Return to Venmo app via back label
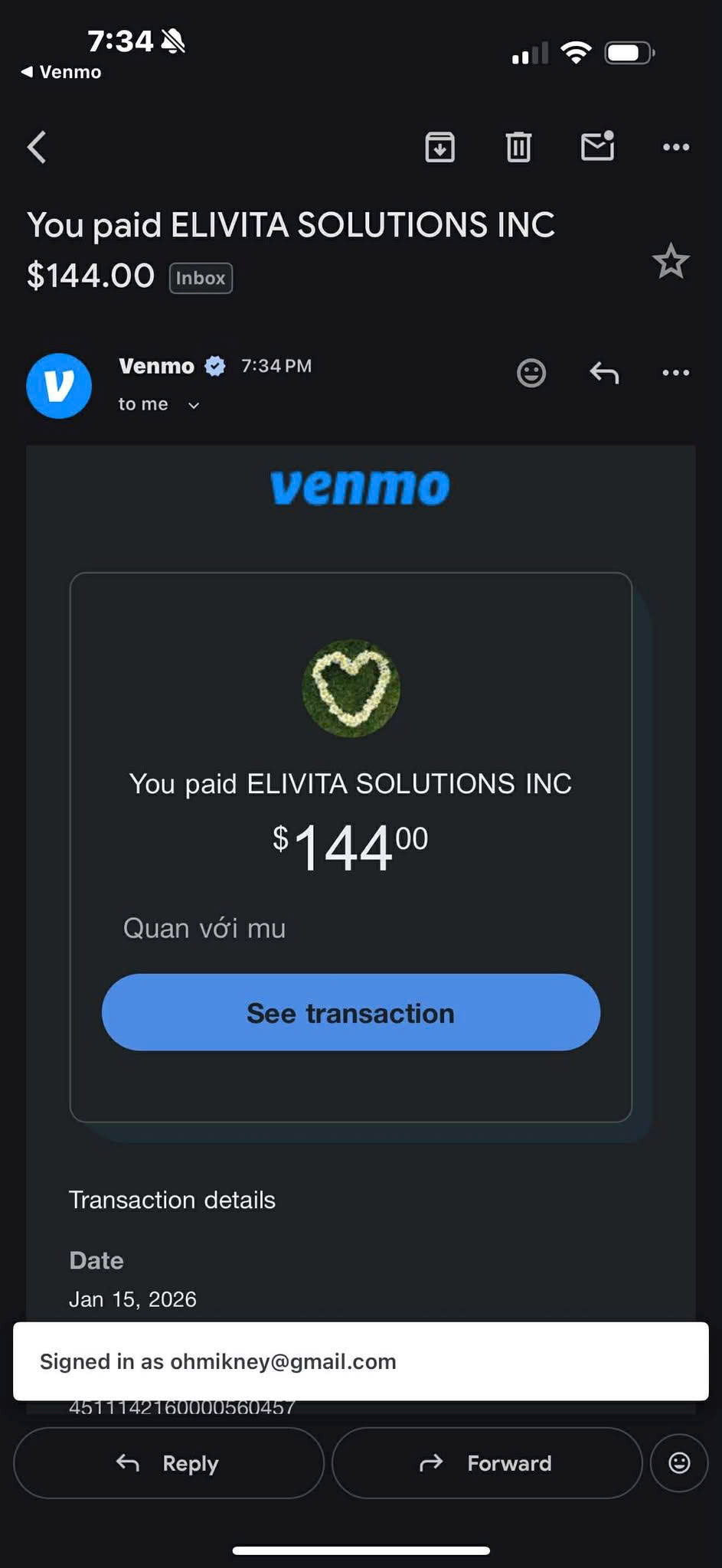 (x=61, y=72)
